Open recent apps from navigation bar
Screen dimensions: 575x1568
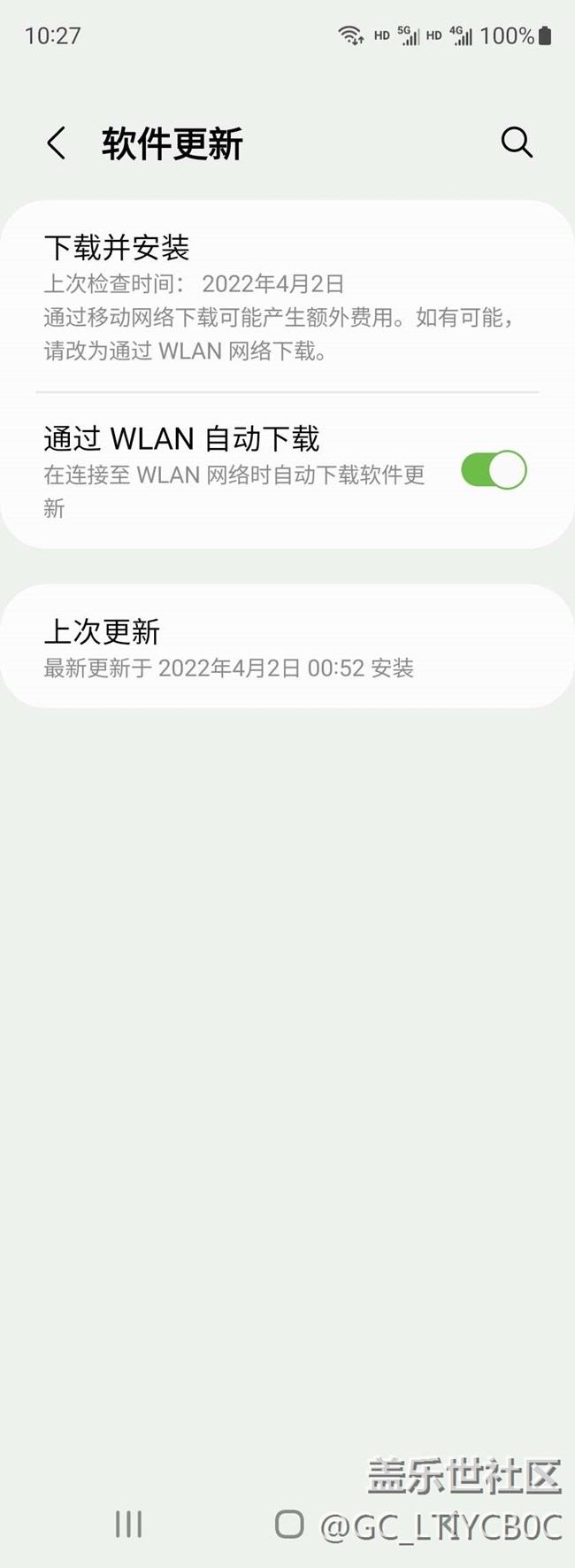point(128,1524)
